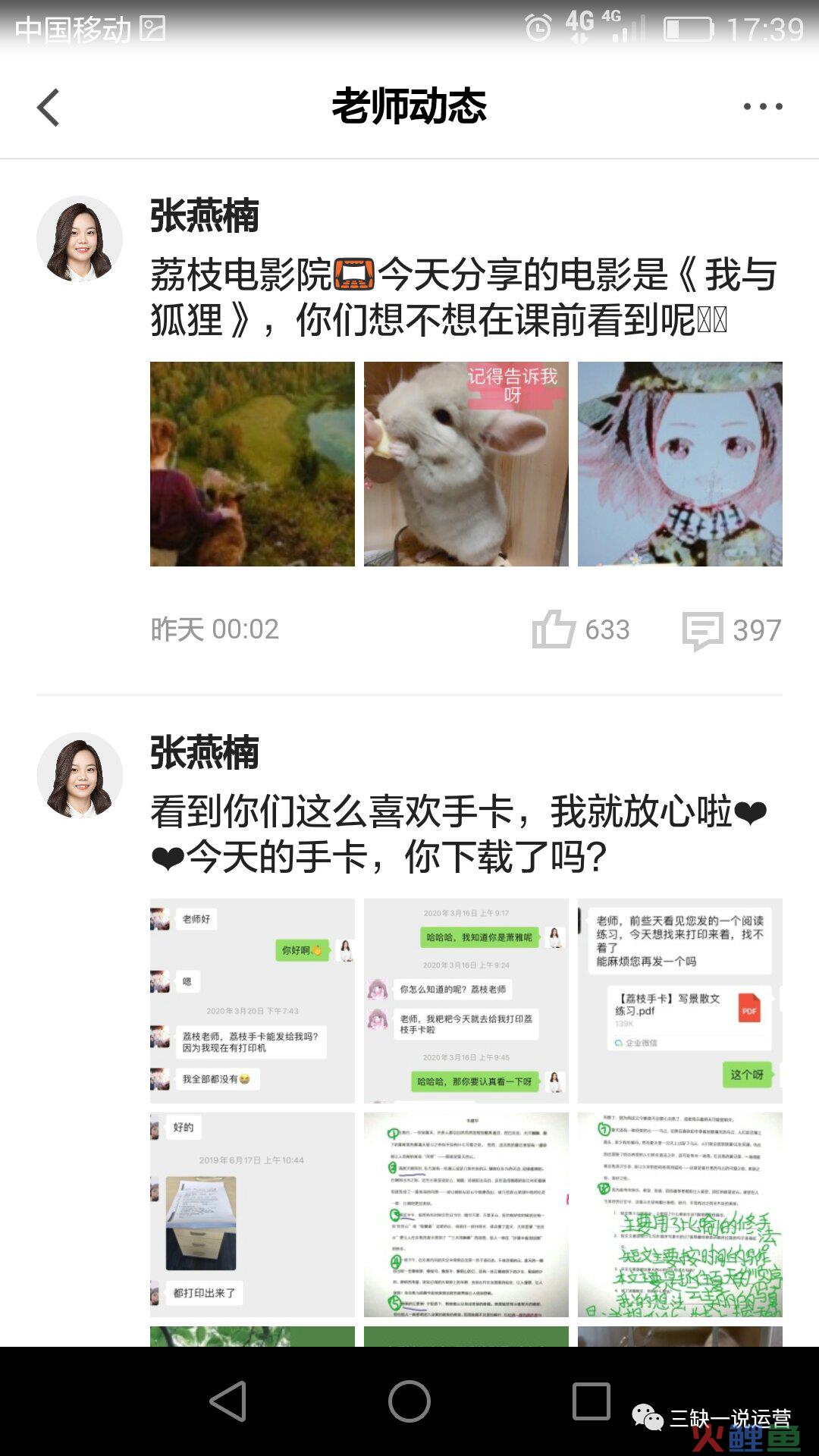Viewport: 819px width, 1456px height.
Task: Open recent apps from navigation bar
Action: click(591, 1401)
